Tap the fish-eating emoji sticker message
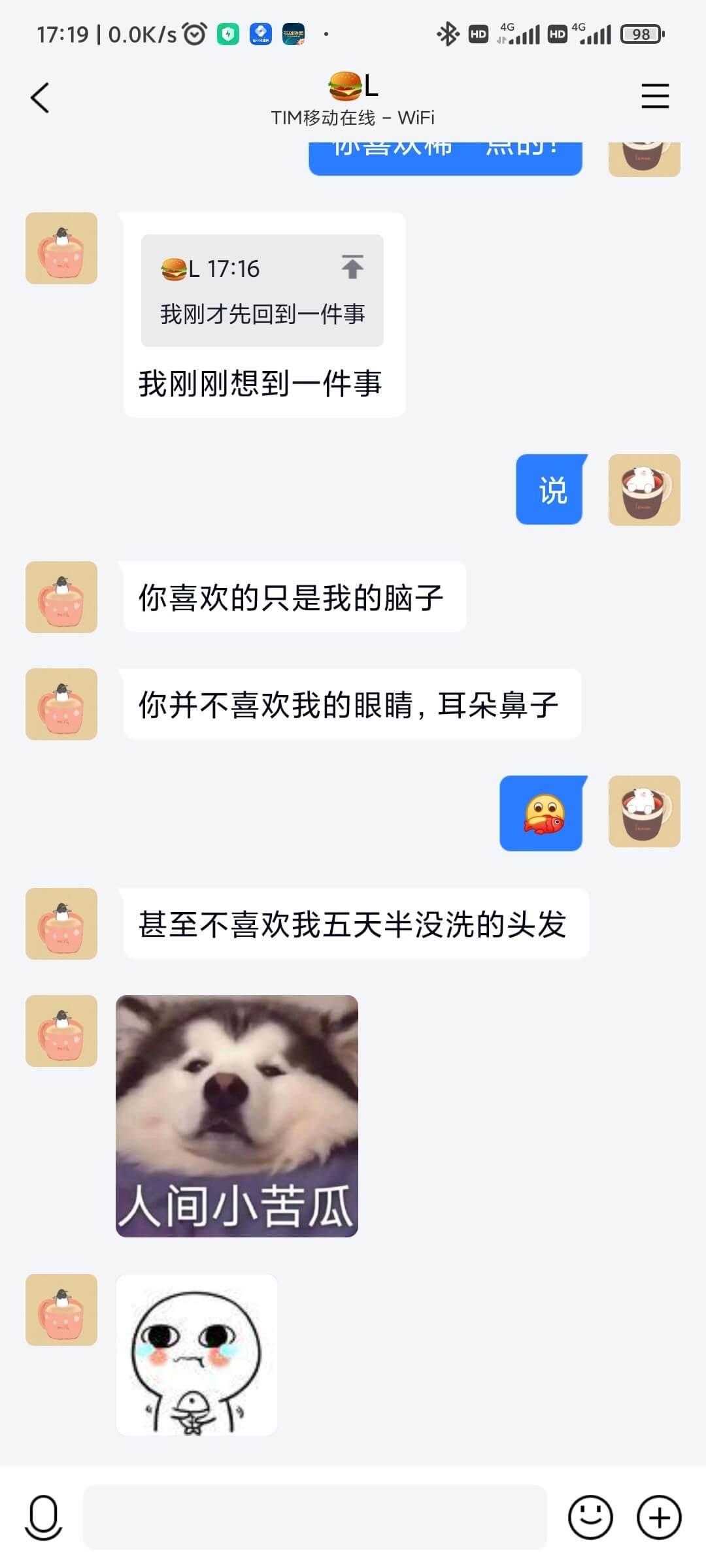706x1568 pixels. coord(541,812)
